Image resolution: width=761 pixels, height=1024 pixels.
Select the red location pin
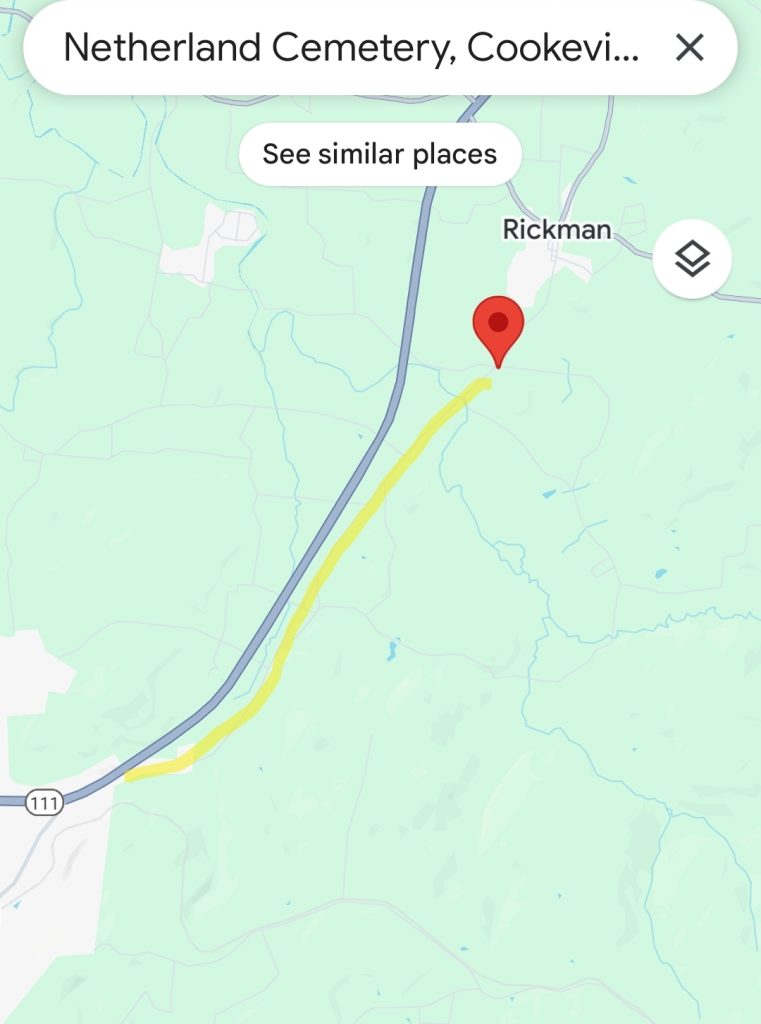(498, 328)
